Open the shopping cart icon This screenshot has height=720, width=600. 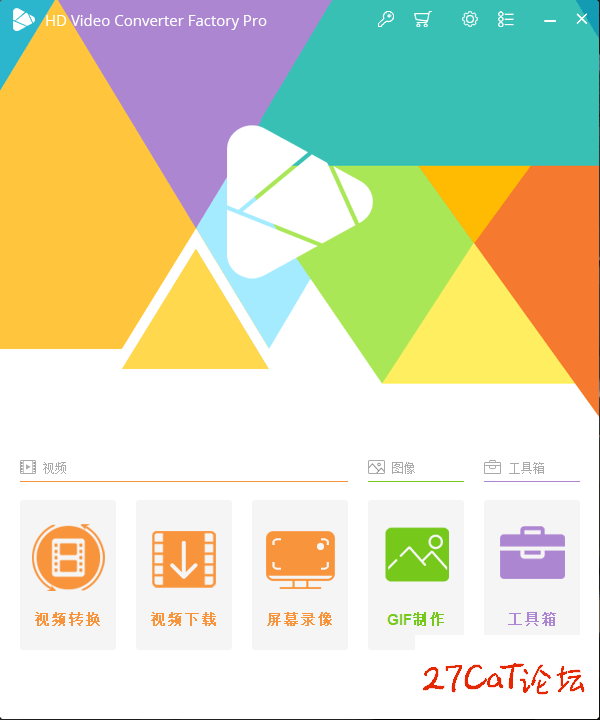pos(422,20)
